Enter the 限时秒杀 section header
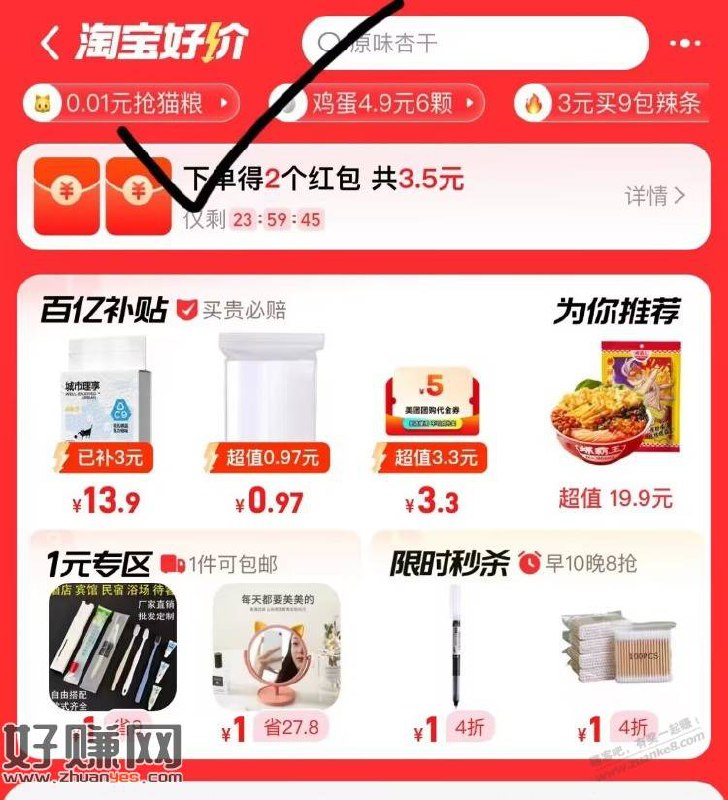 coord(450,563)
